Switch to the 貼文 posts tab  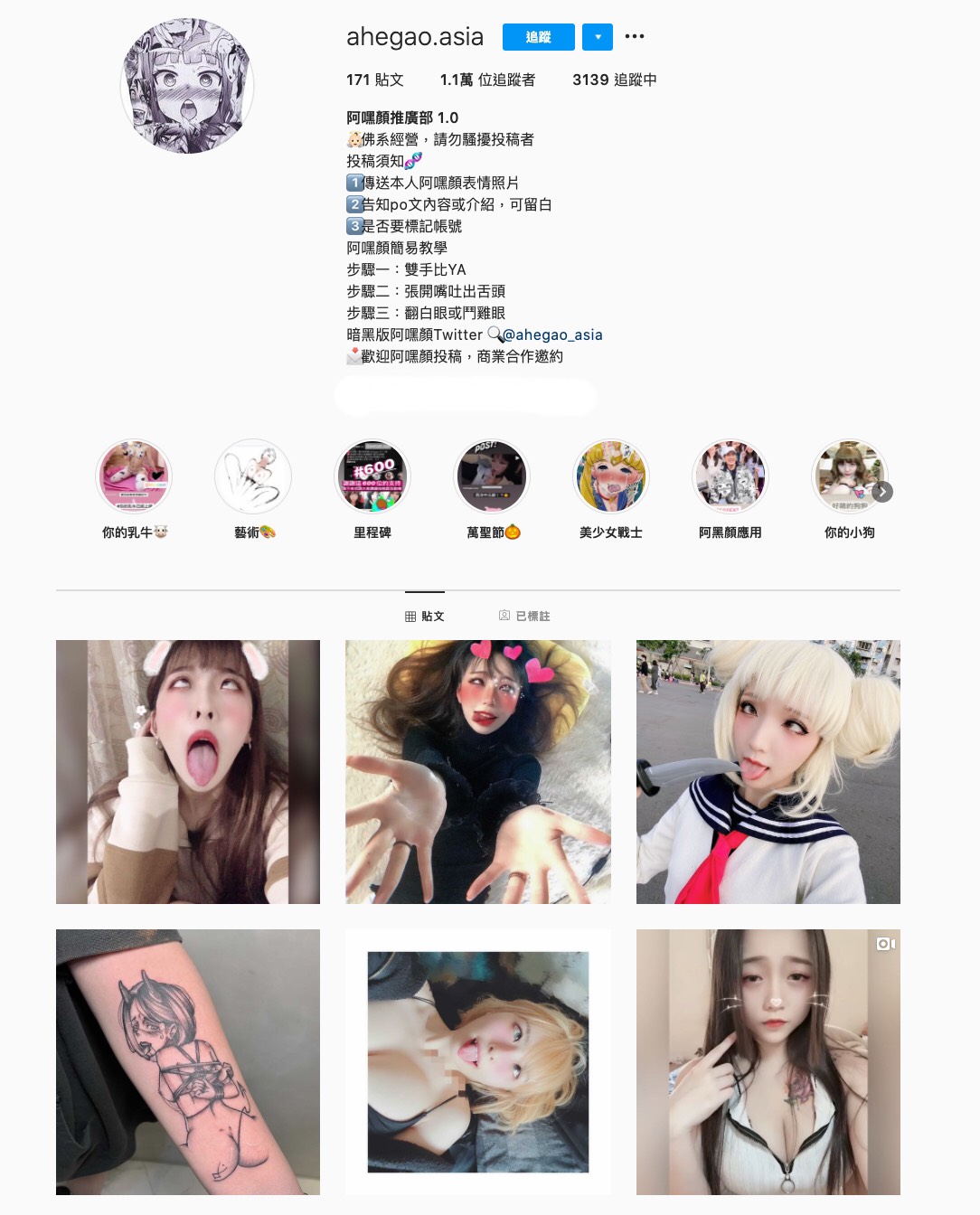tap(425, 616)
